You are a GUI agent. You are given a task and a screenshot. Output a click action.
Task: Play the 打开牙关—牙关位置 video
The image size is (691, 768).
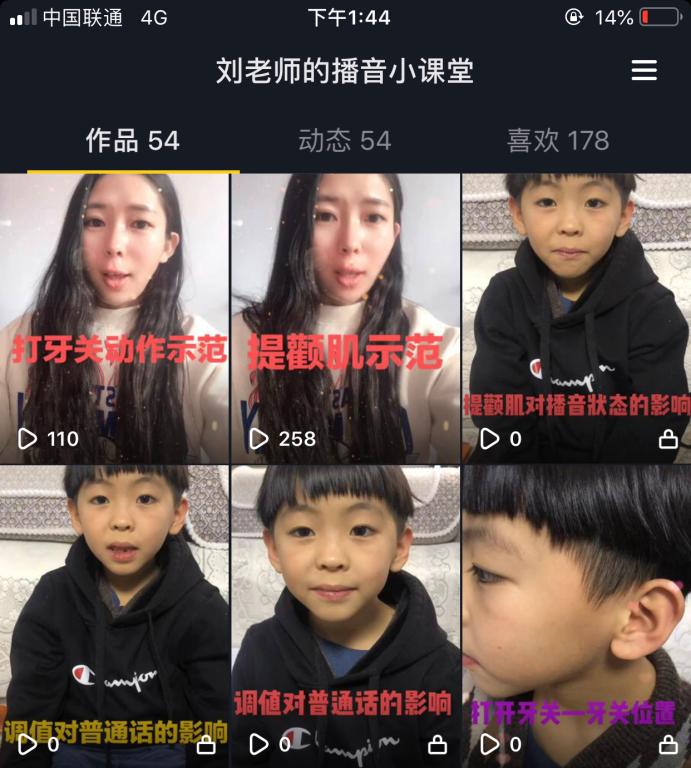tap(576, 612)
